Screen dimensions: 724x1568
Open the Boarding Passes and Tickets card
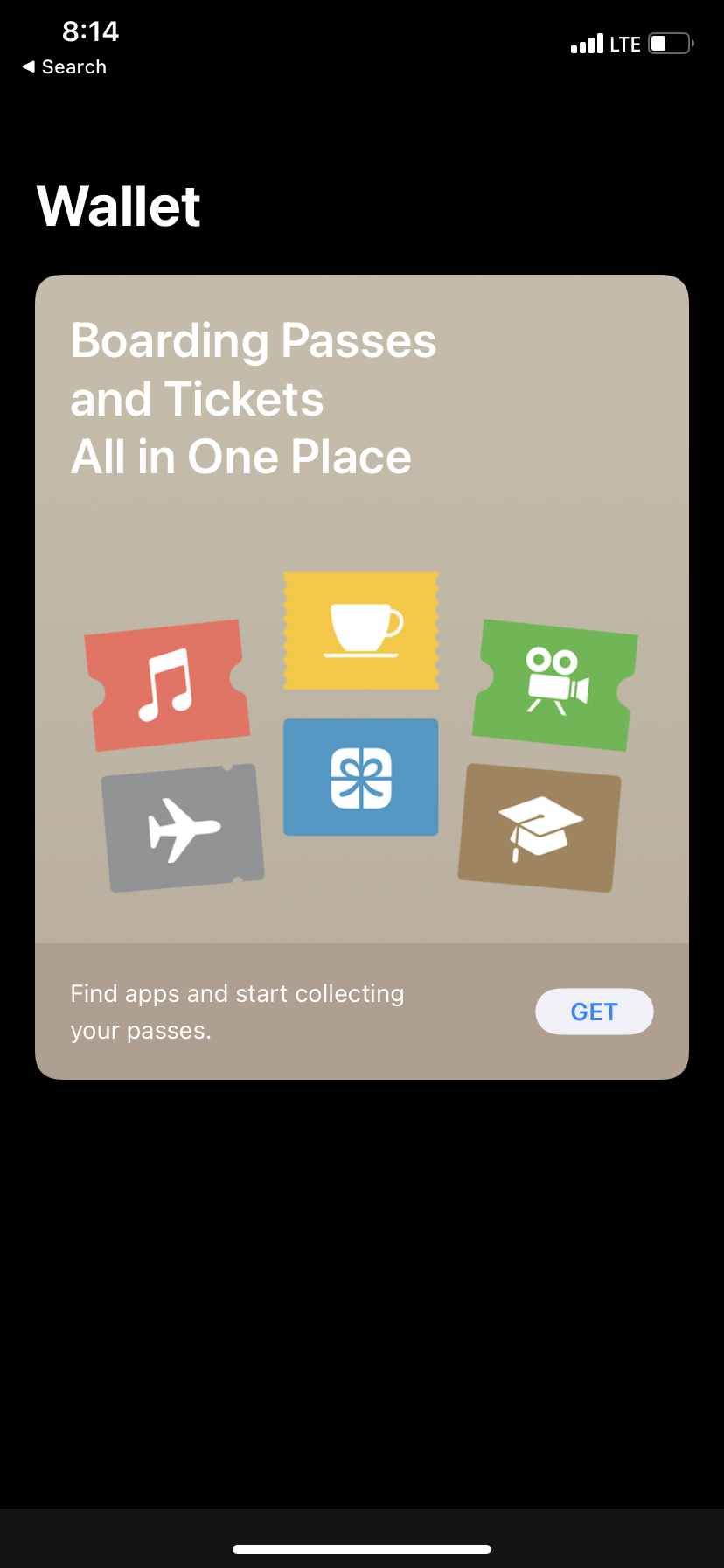(x=361, y=612)
